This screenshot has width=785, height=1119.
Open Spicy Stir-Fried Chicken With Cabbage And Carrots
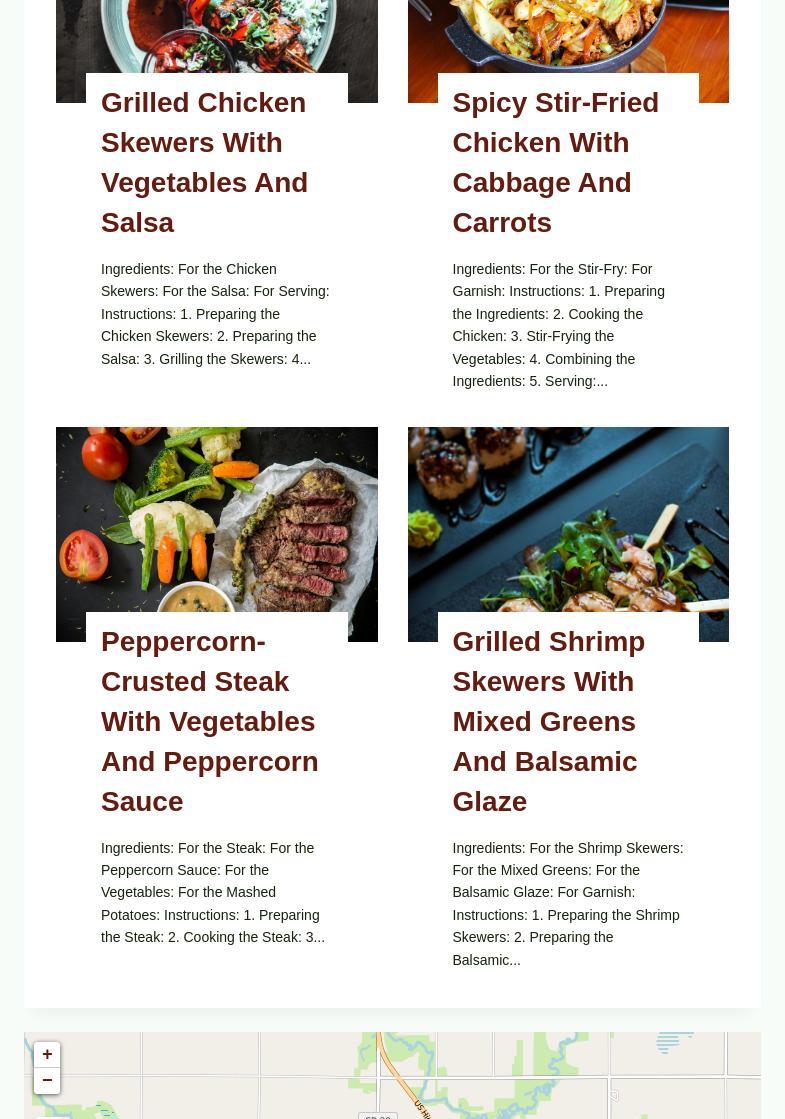coord(555,162)
